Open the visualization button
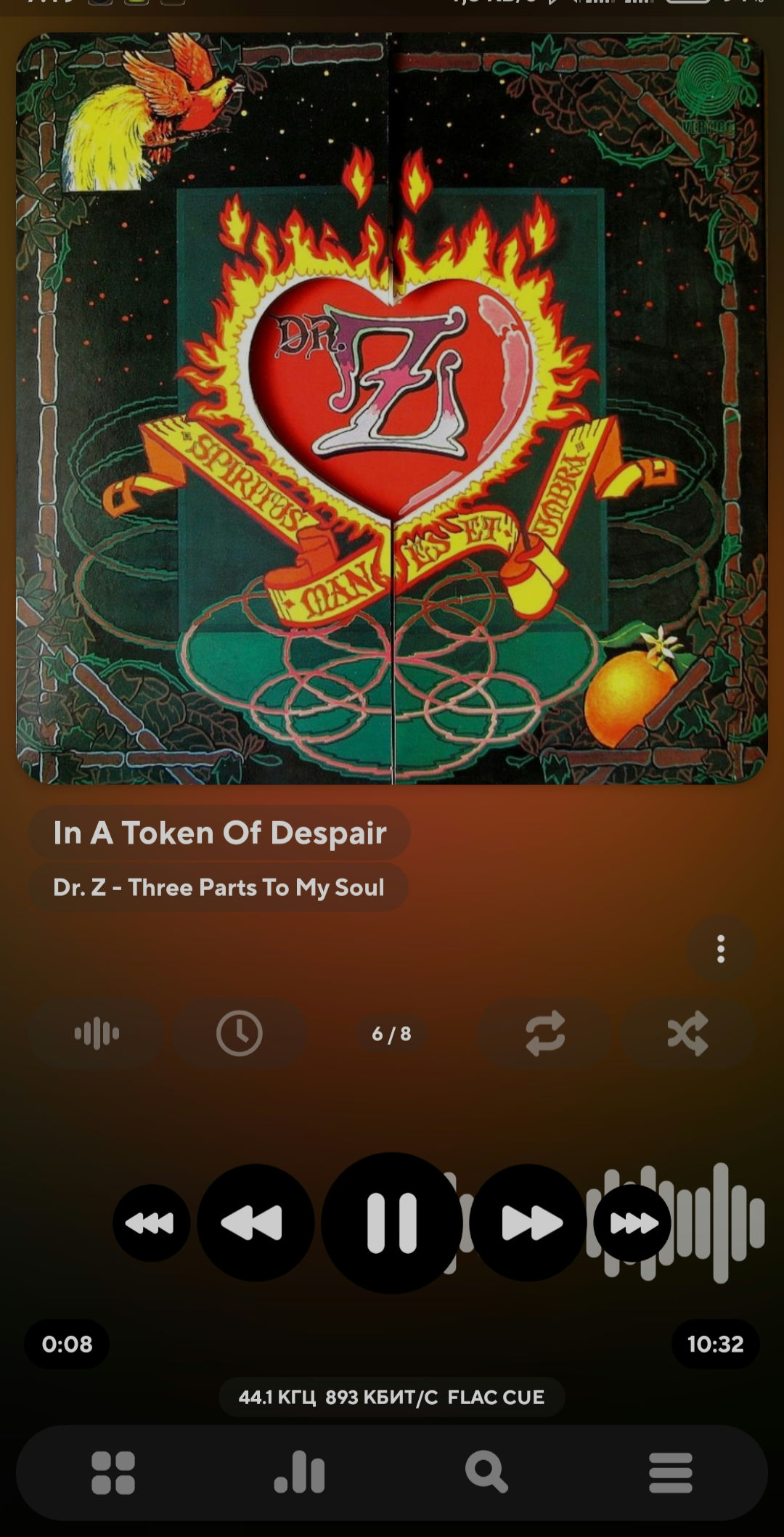The image size is (784, 1537). pos(97,1033)
